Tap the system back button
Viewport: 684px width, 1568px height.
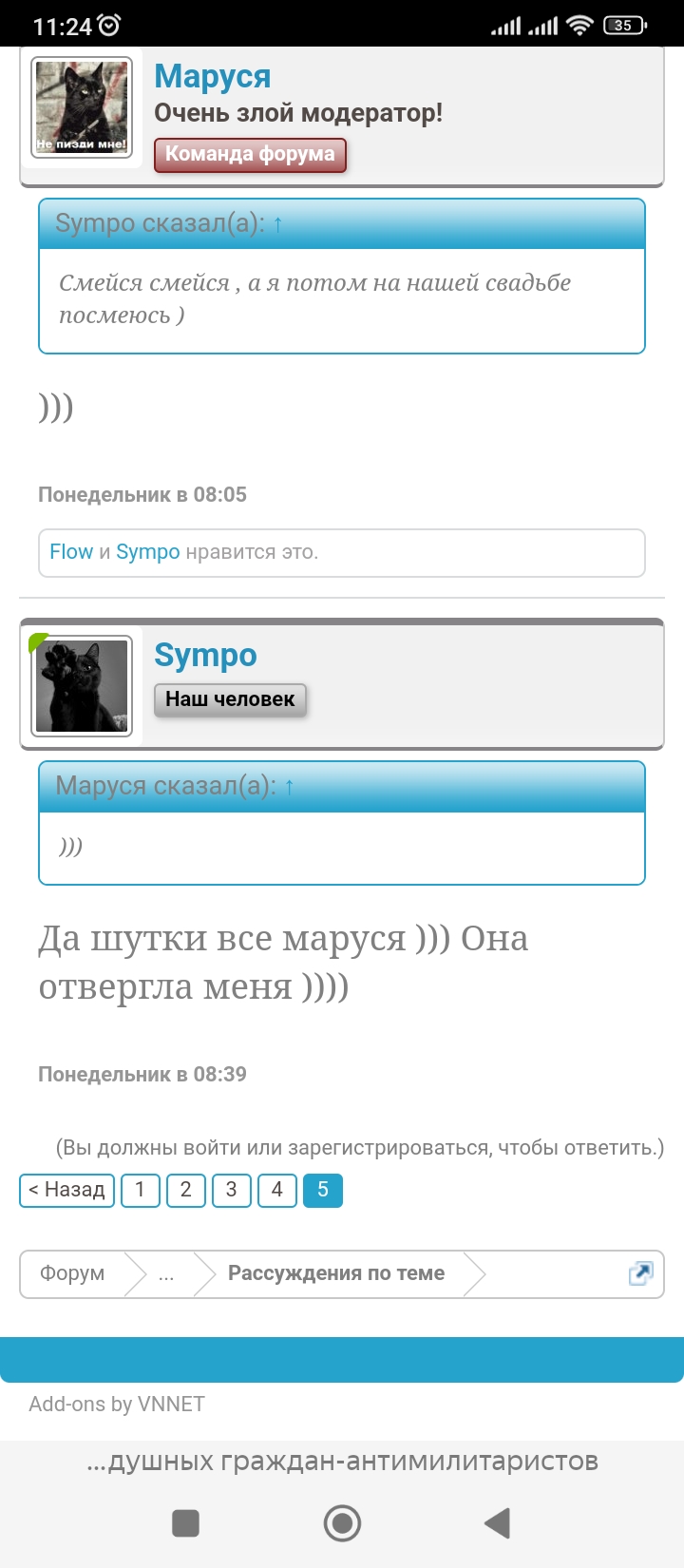tap(498, 1523)
